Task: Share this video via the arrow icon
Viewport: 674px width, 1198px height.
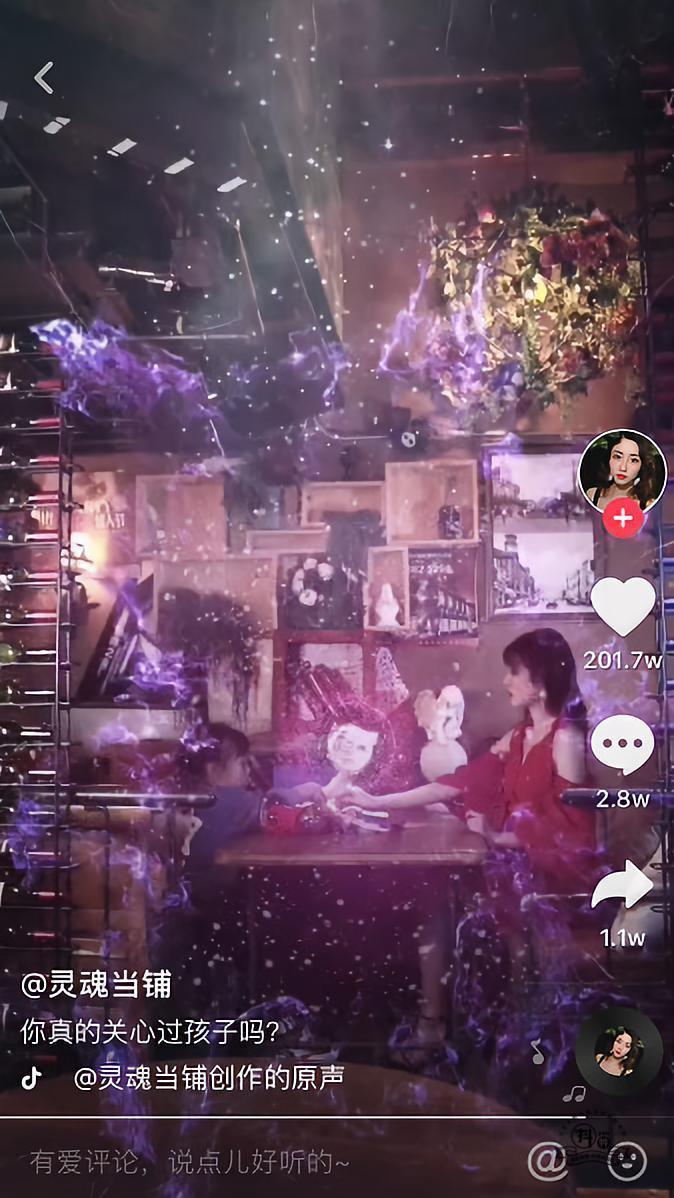Action: point(622,885)
